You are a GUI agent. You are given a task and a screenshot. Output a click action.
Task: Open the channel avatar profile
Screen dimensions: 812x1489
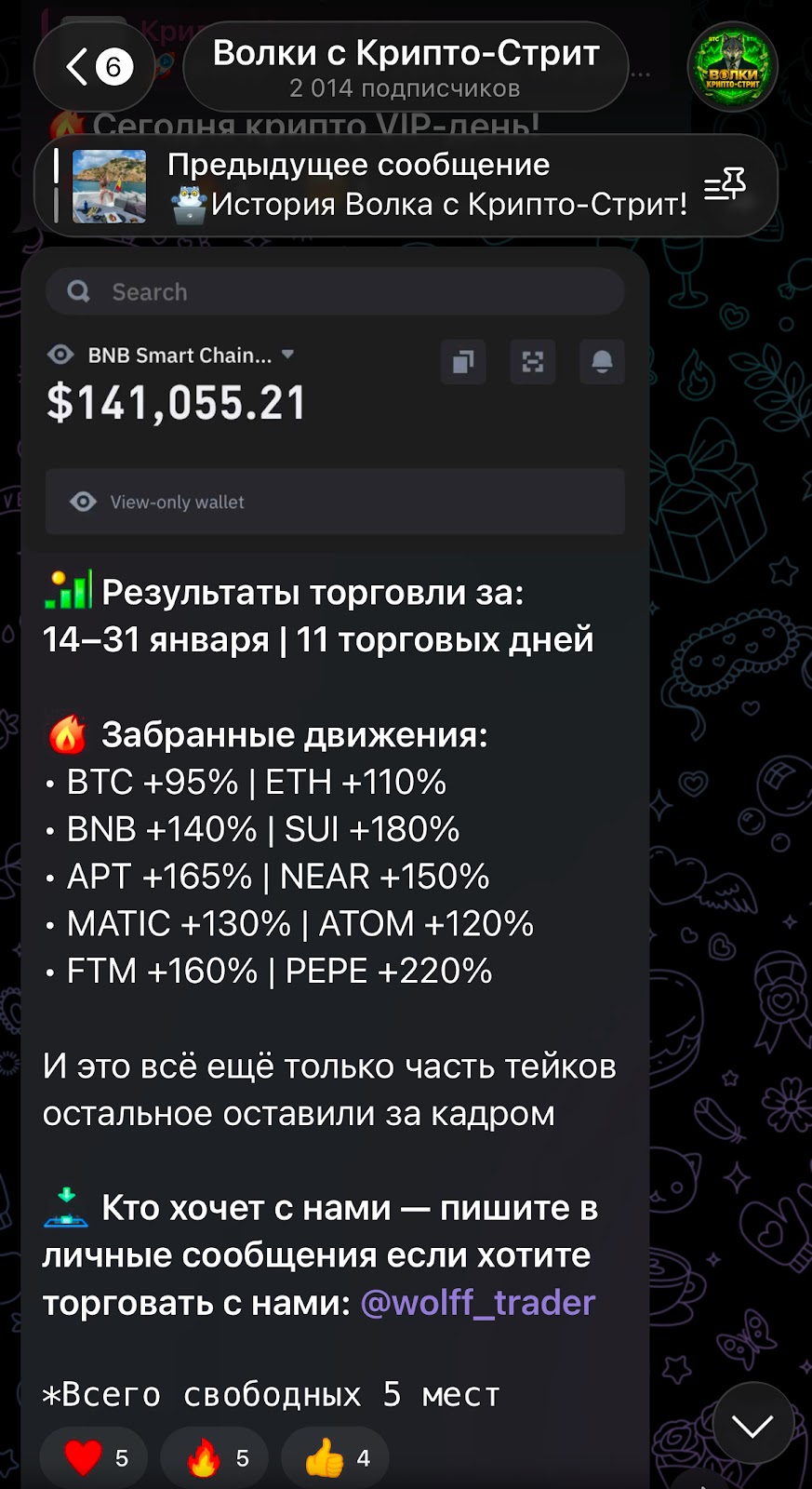coord(732,67)
